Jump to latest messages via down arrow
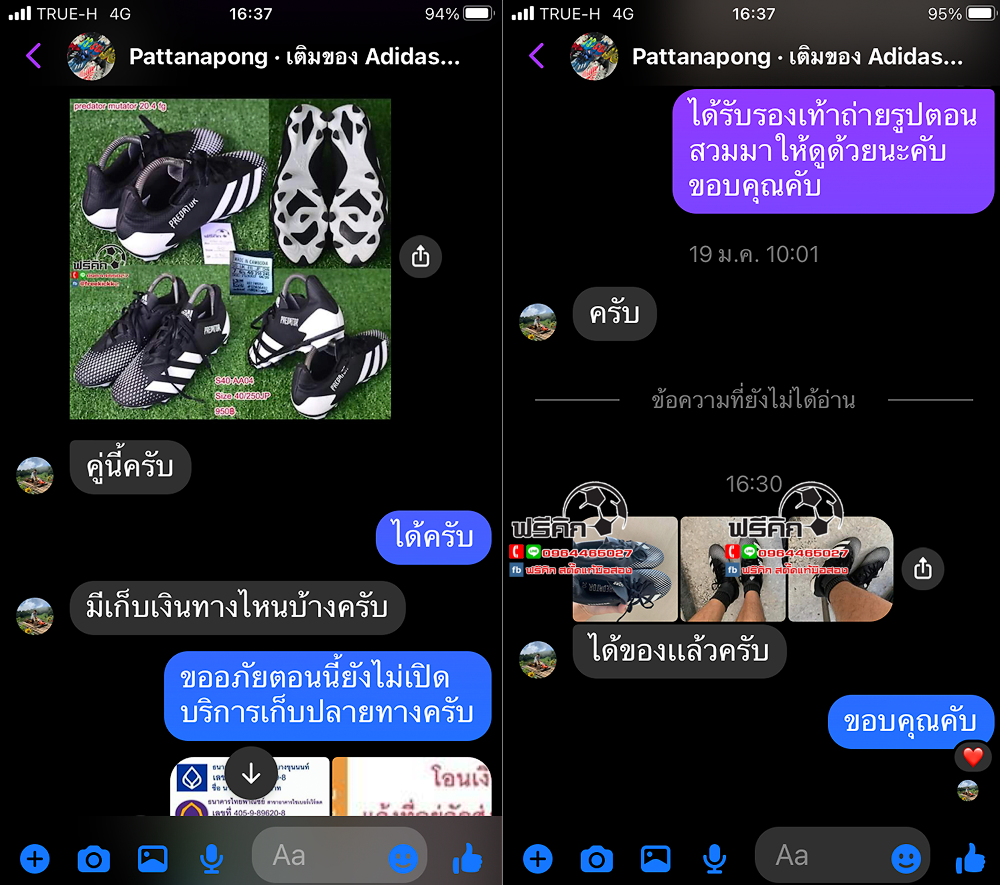Viewport: 1000px width, 885px height. tap(250, 772)
